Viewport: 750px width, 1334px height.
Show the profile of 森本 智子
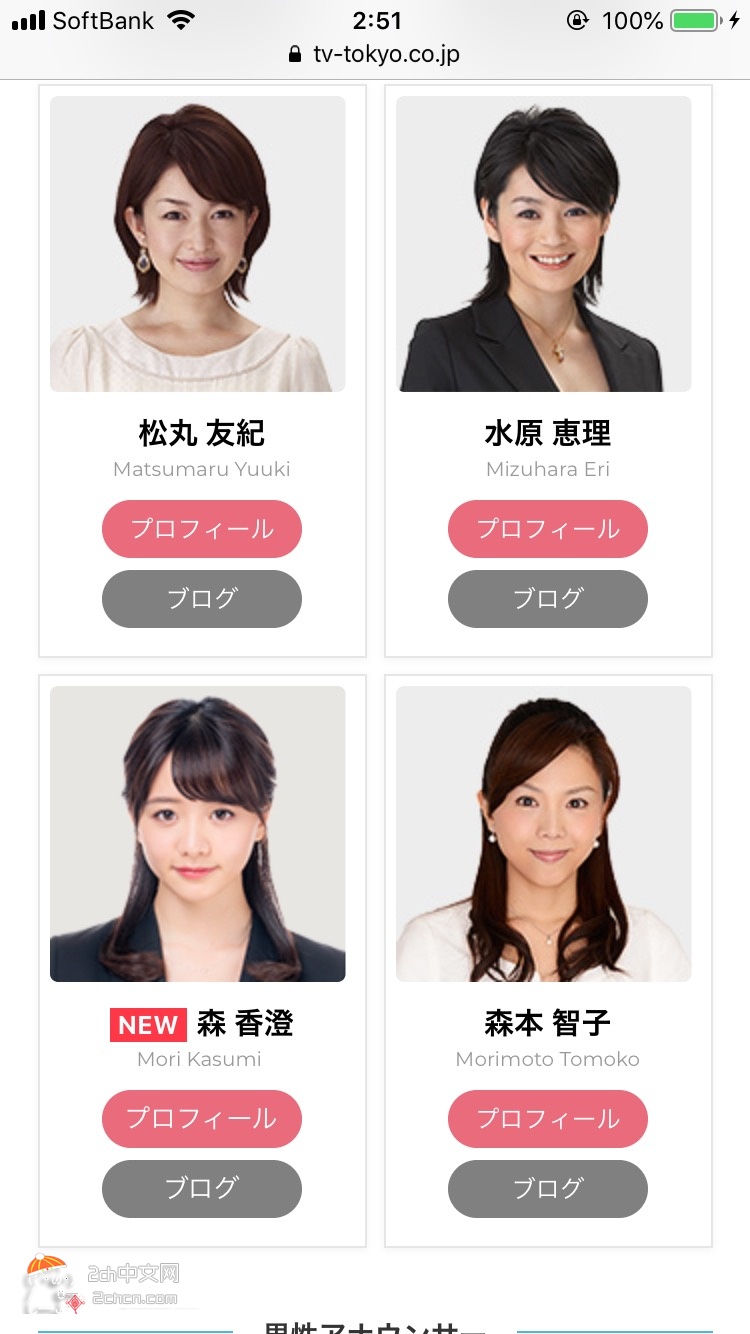(x=547, y=1119)
